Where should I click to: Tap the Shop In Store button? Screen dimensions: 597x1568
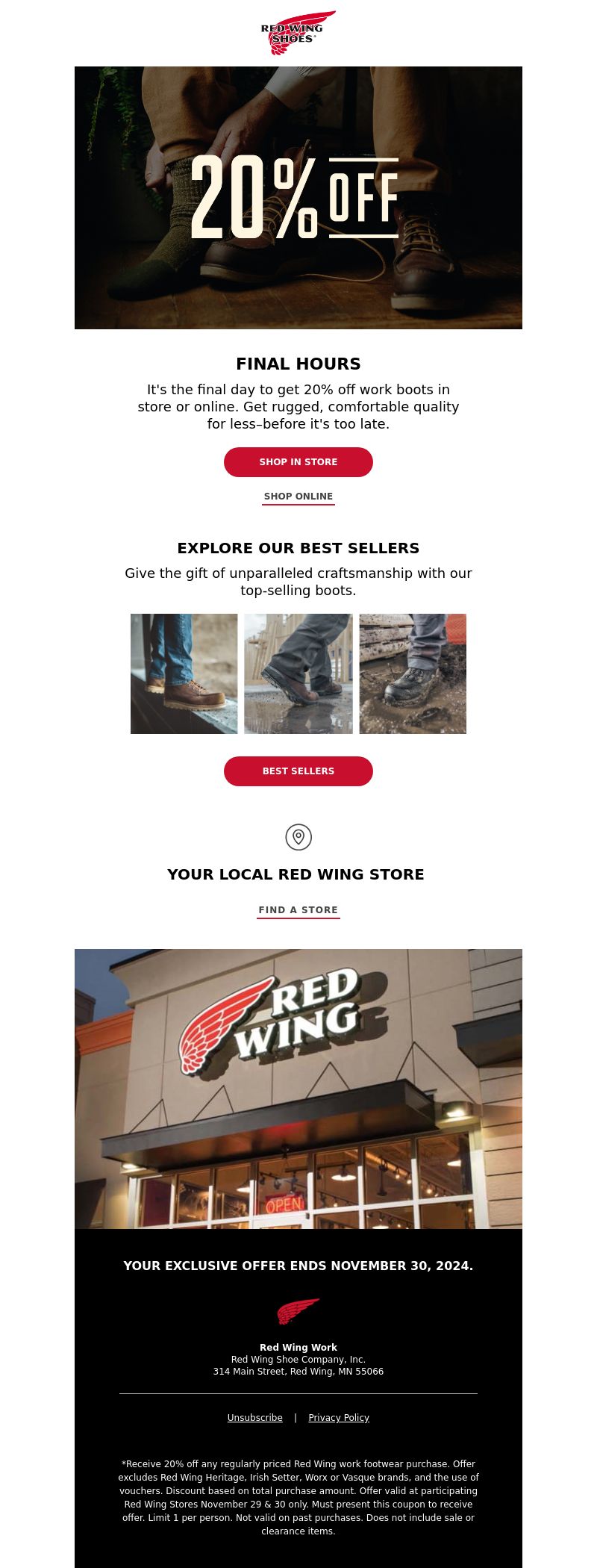coord(298,462)
